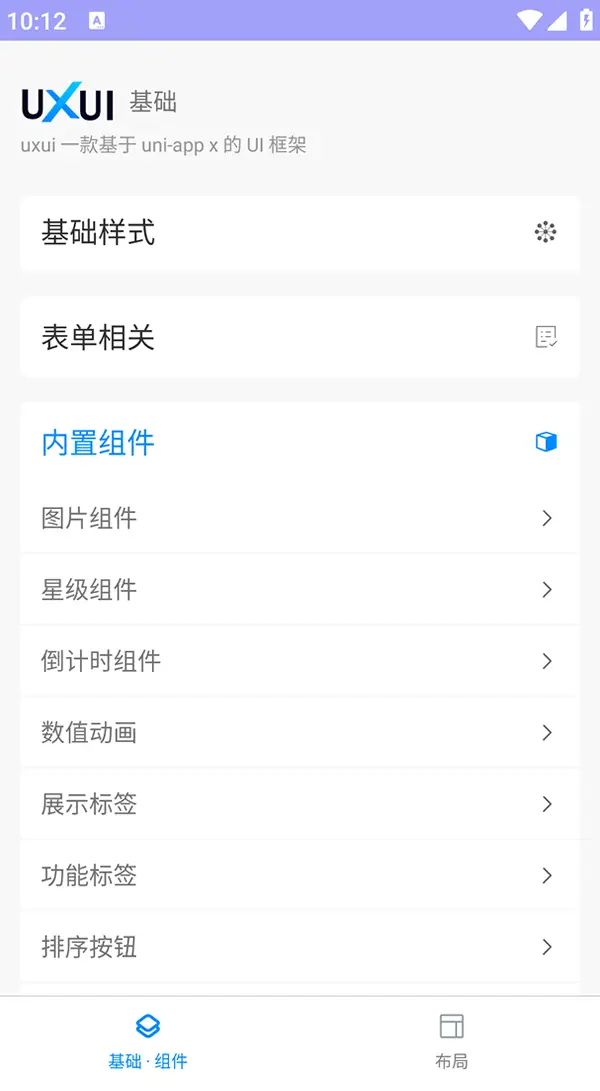Screen dimensions: 600x1091
Task: Select the 基础·组件 tab
Action: (x=148, y=1040)
